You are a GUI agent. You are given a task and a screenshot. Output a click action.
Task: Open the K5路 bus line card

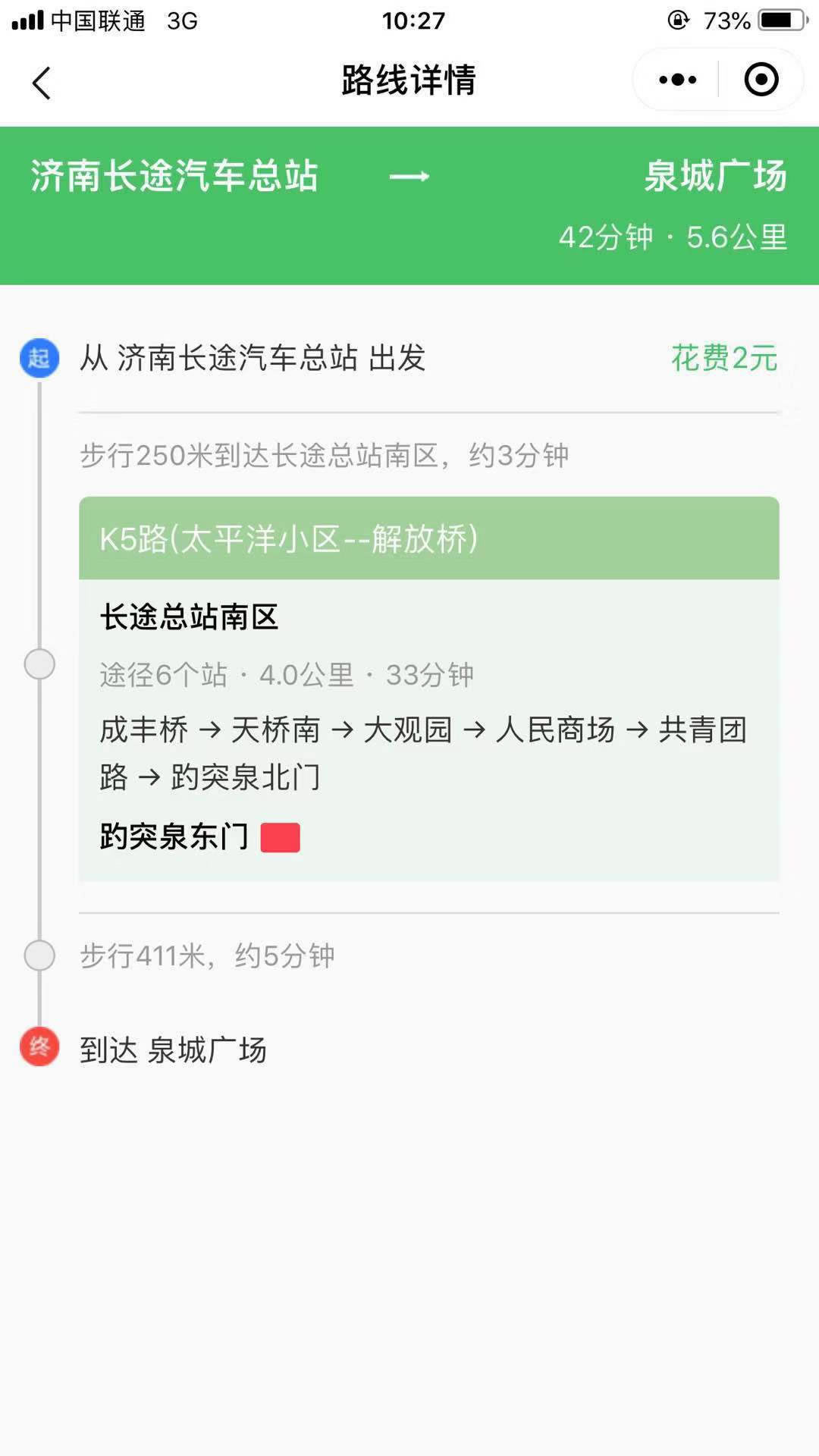(429, 538)
